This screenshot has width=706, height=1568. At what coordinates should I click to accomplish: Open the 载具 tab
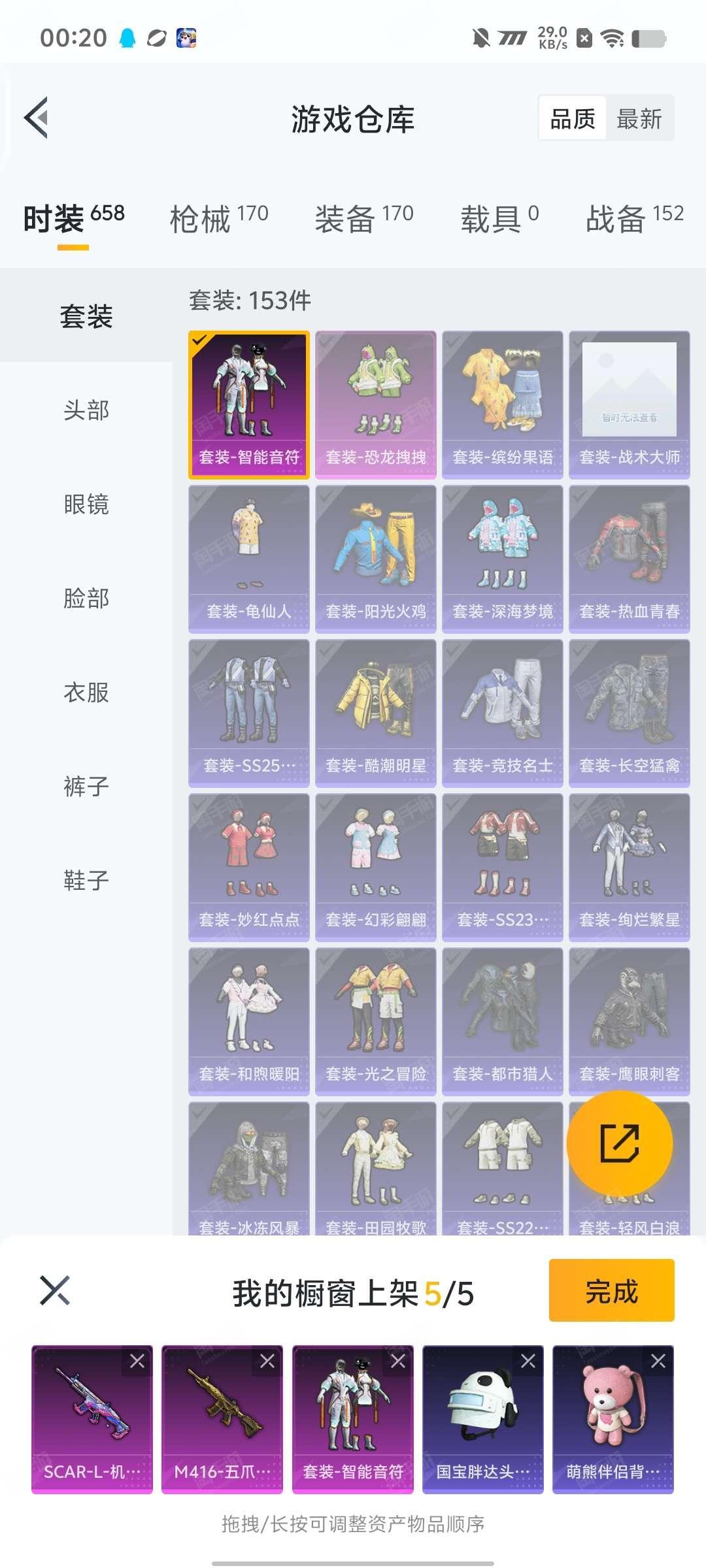[499, 218]
